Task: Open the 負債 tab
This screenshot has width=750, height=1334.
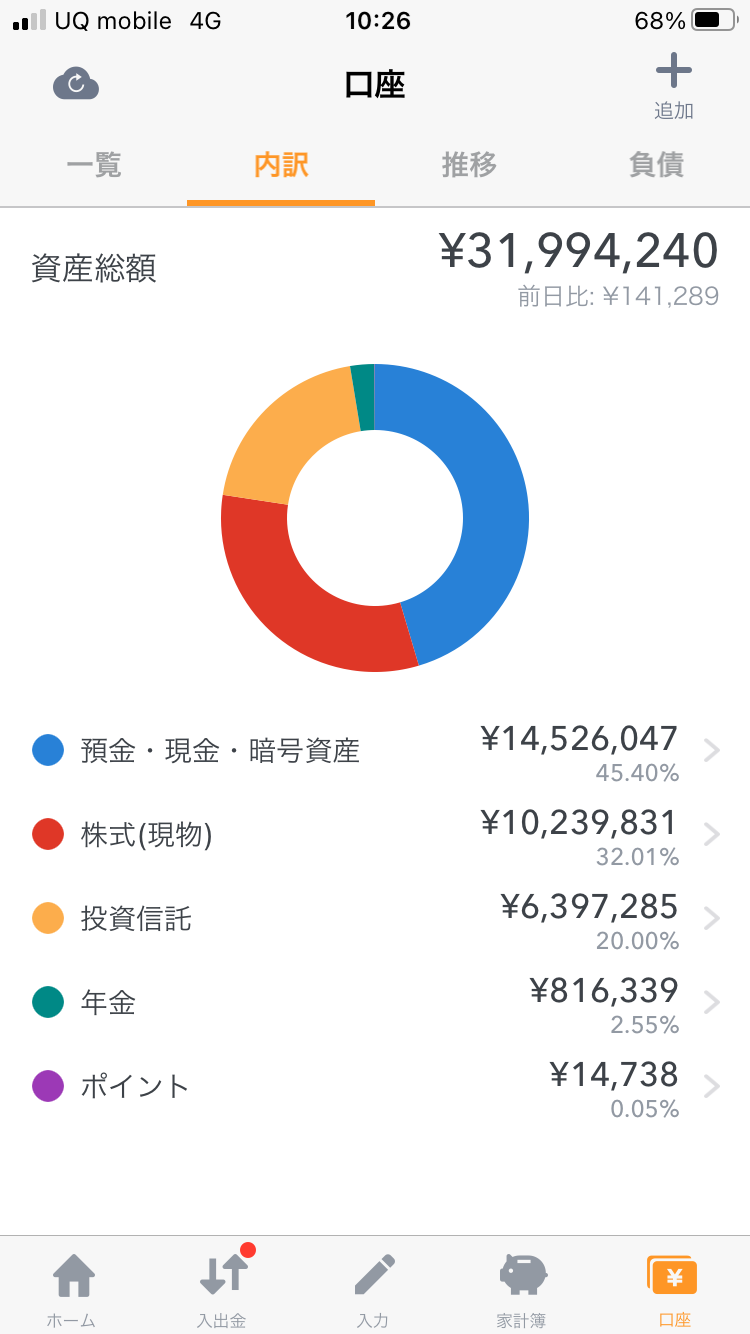Action: [656, 165]
